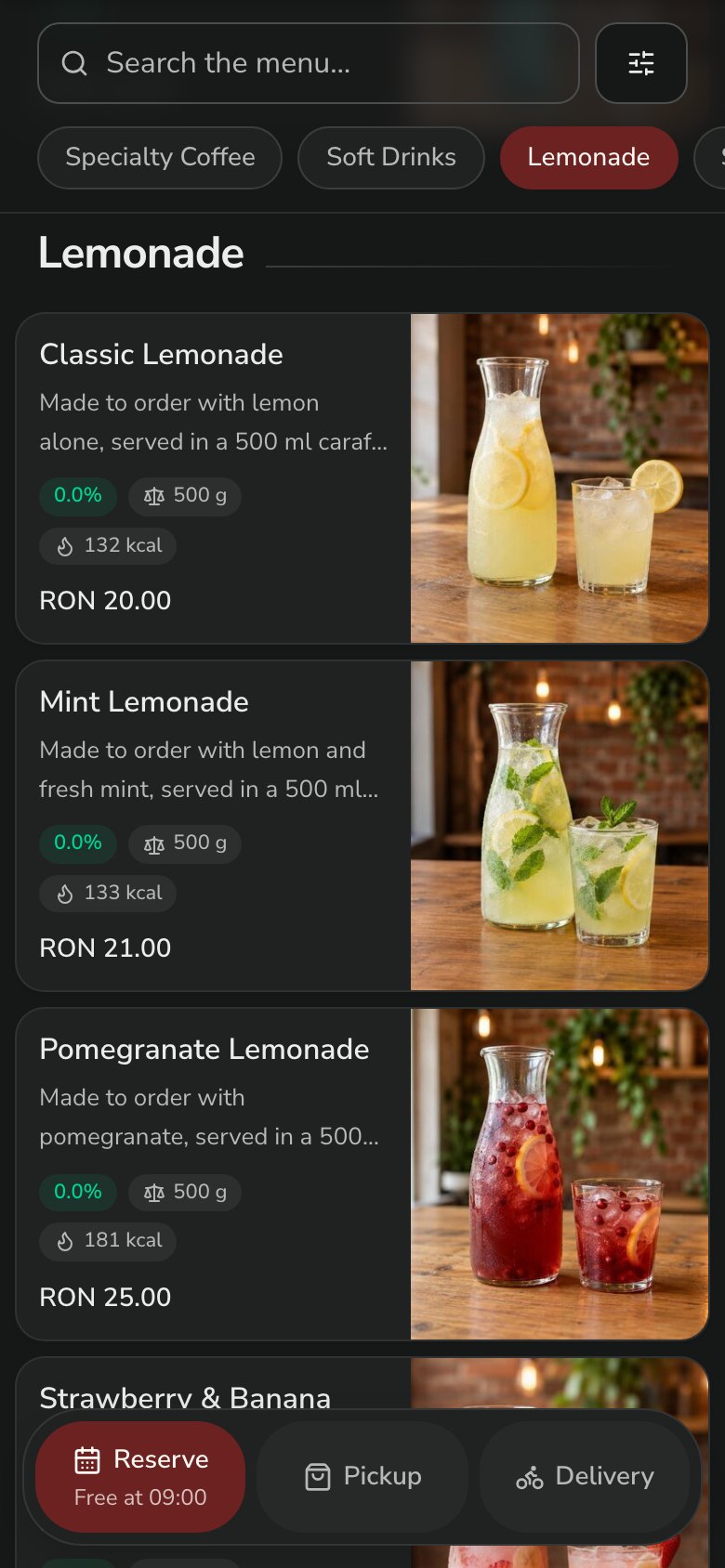Select the Soft Drinks category chip
Screen dimensions: 725x1568
tap(391, 158)
